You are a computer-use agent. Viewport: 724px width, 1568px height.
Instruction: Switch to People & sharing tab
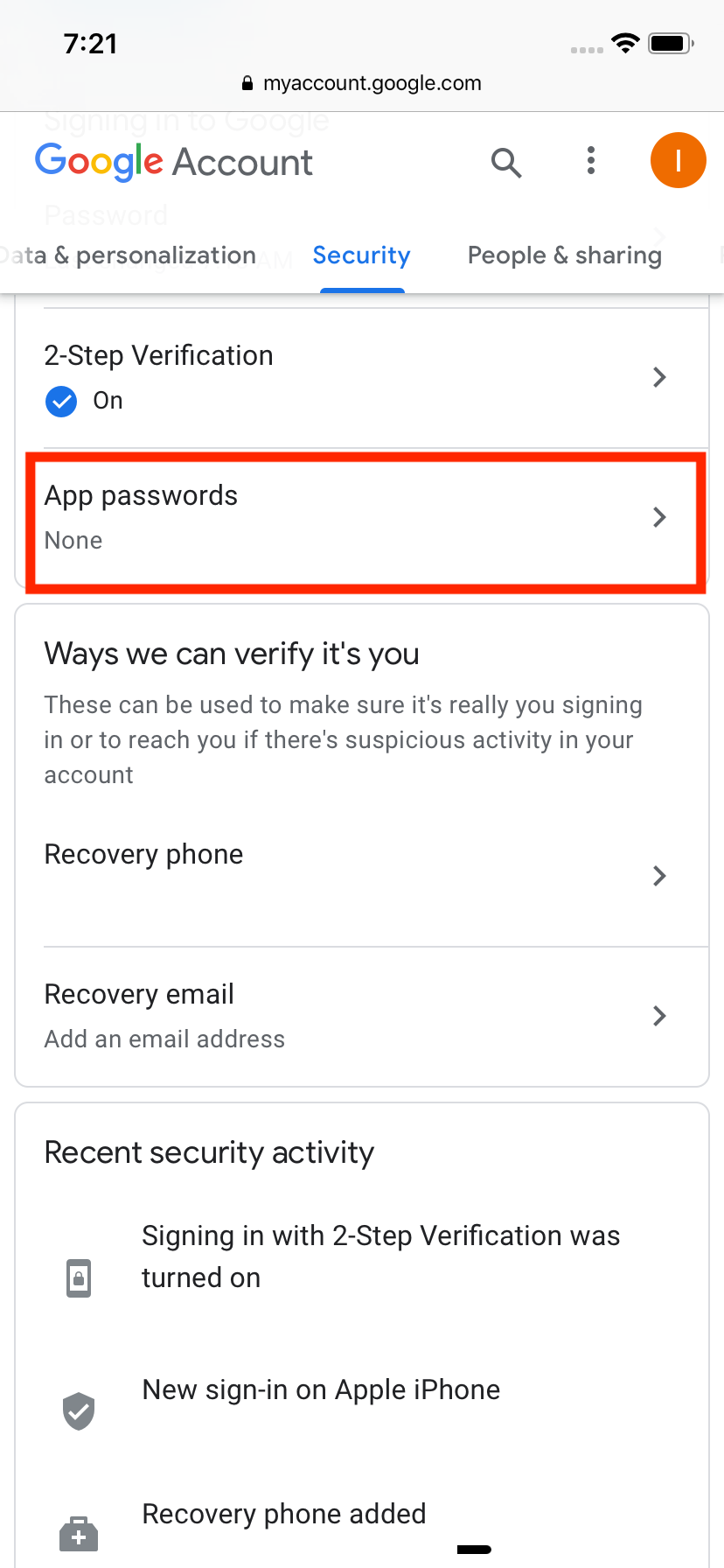click(564, 255)
